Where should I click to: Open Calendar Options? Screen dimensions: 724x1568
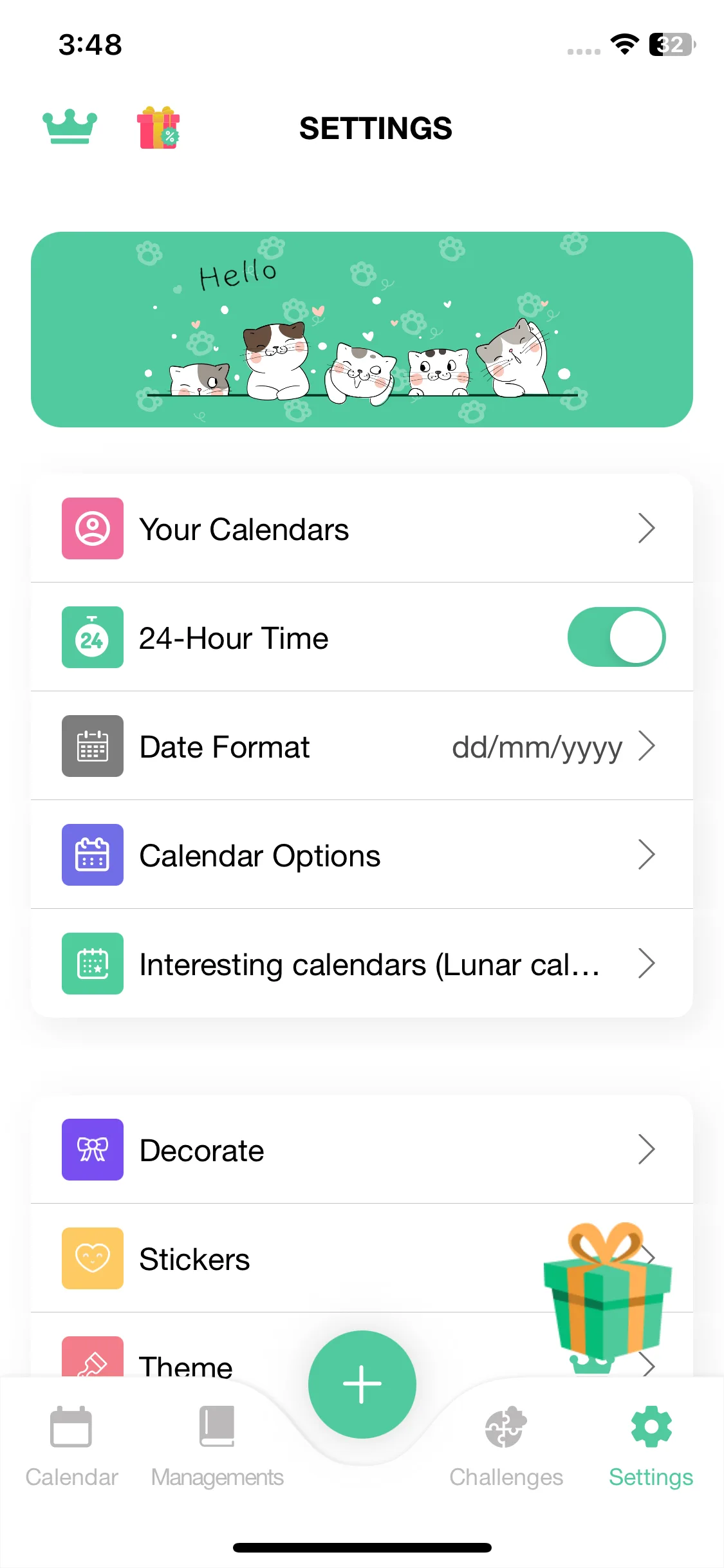pos(361,855)
